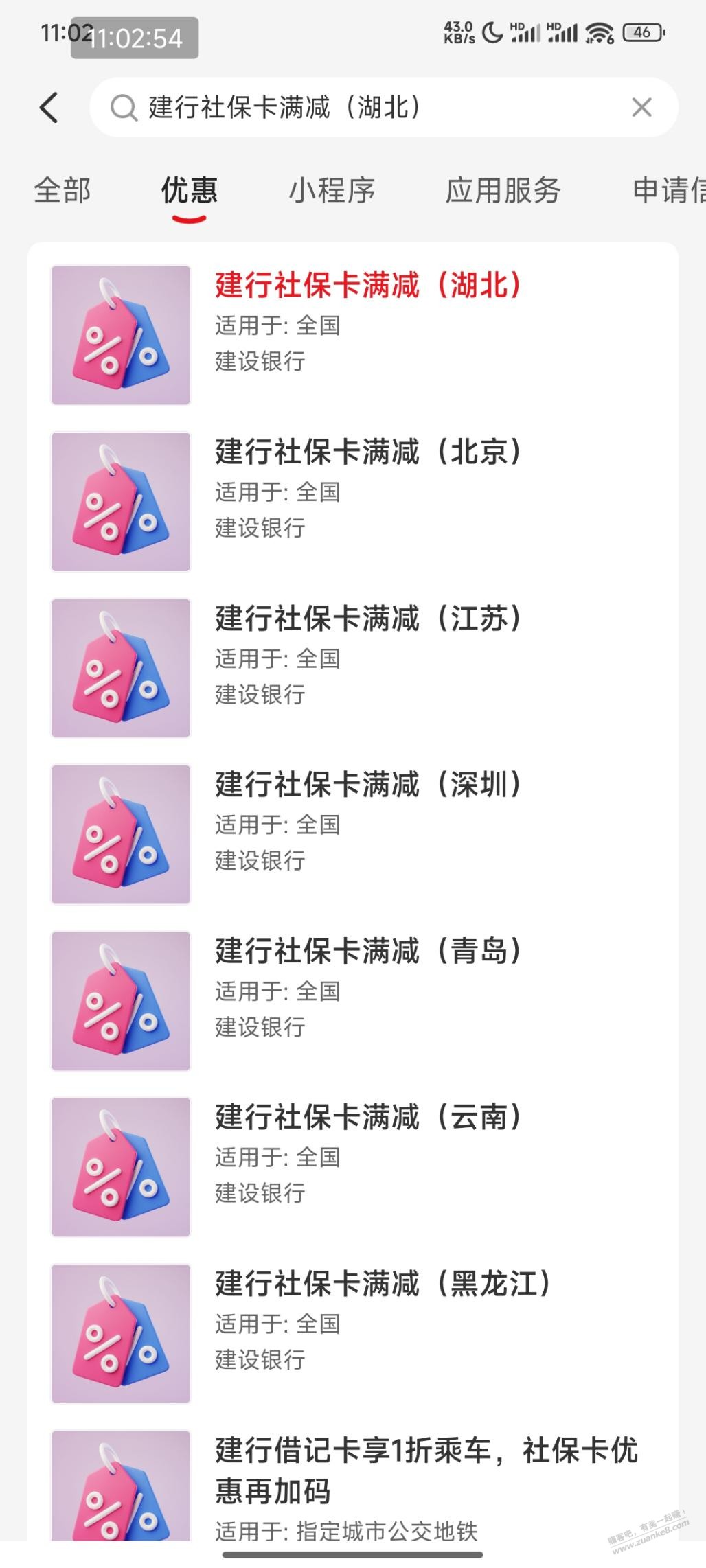Screen dimensions: 706x1568
Task: Switch to the 全部 tab
Action: (x=62, y=191)
